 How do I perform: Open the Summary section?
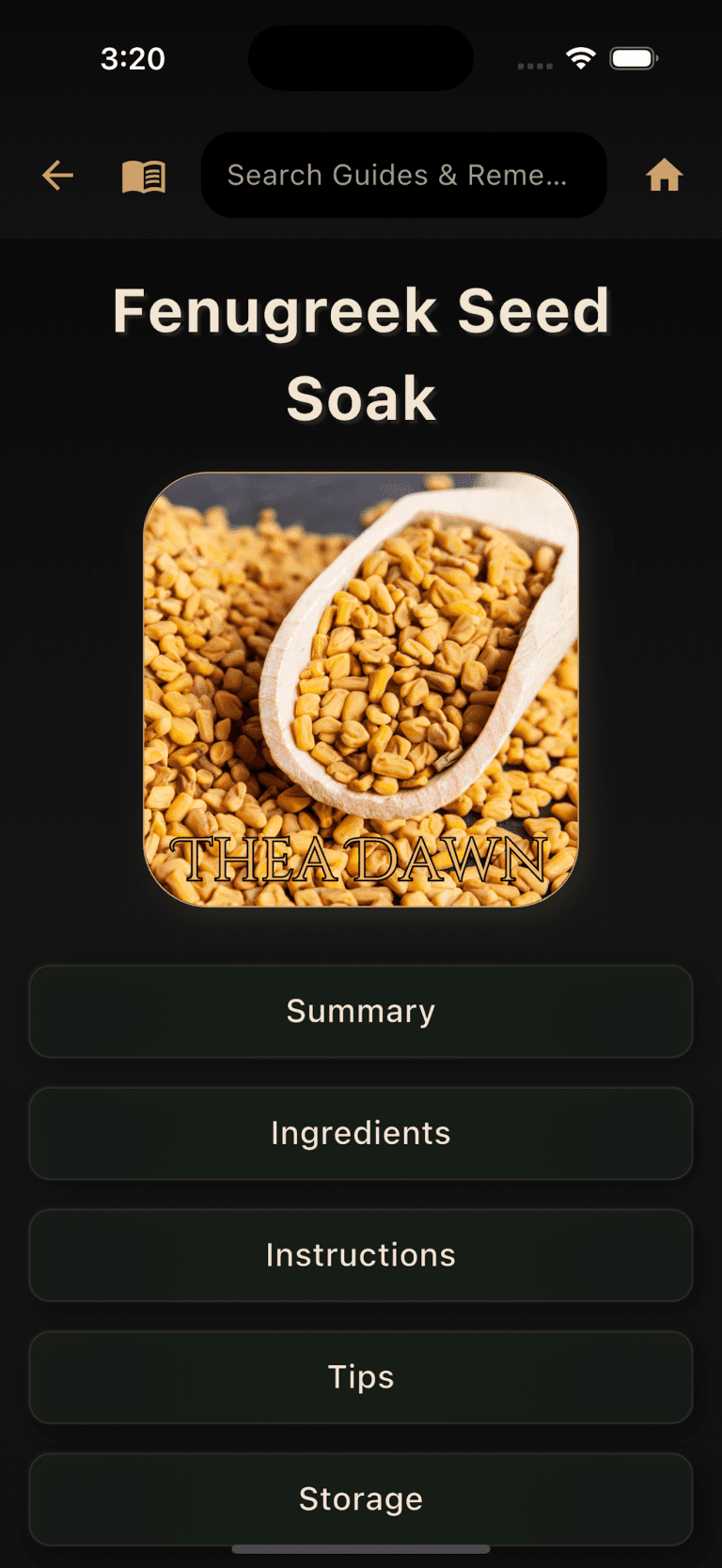click(361, 1011)
